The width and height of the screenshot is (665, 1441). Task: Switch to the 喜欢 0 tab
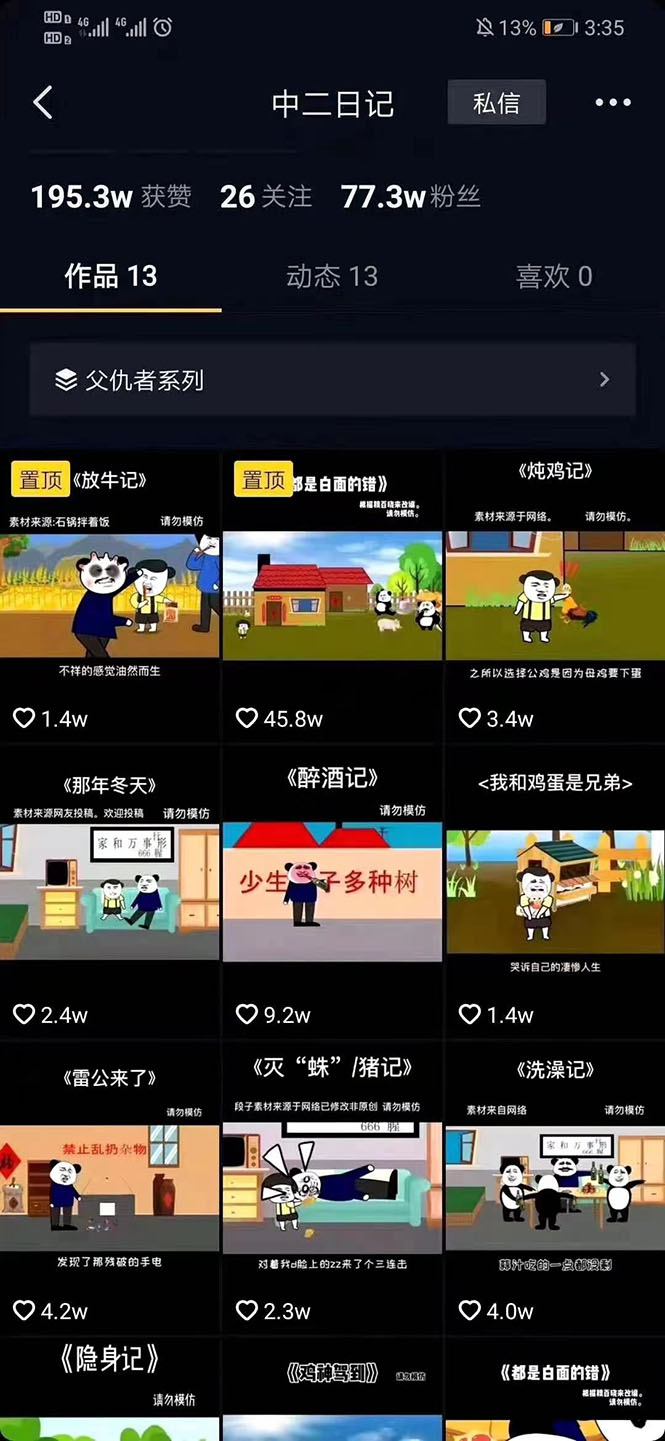coord(553,277)
